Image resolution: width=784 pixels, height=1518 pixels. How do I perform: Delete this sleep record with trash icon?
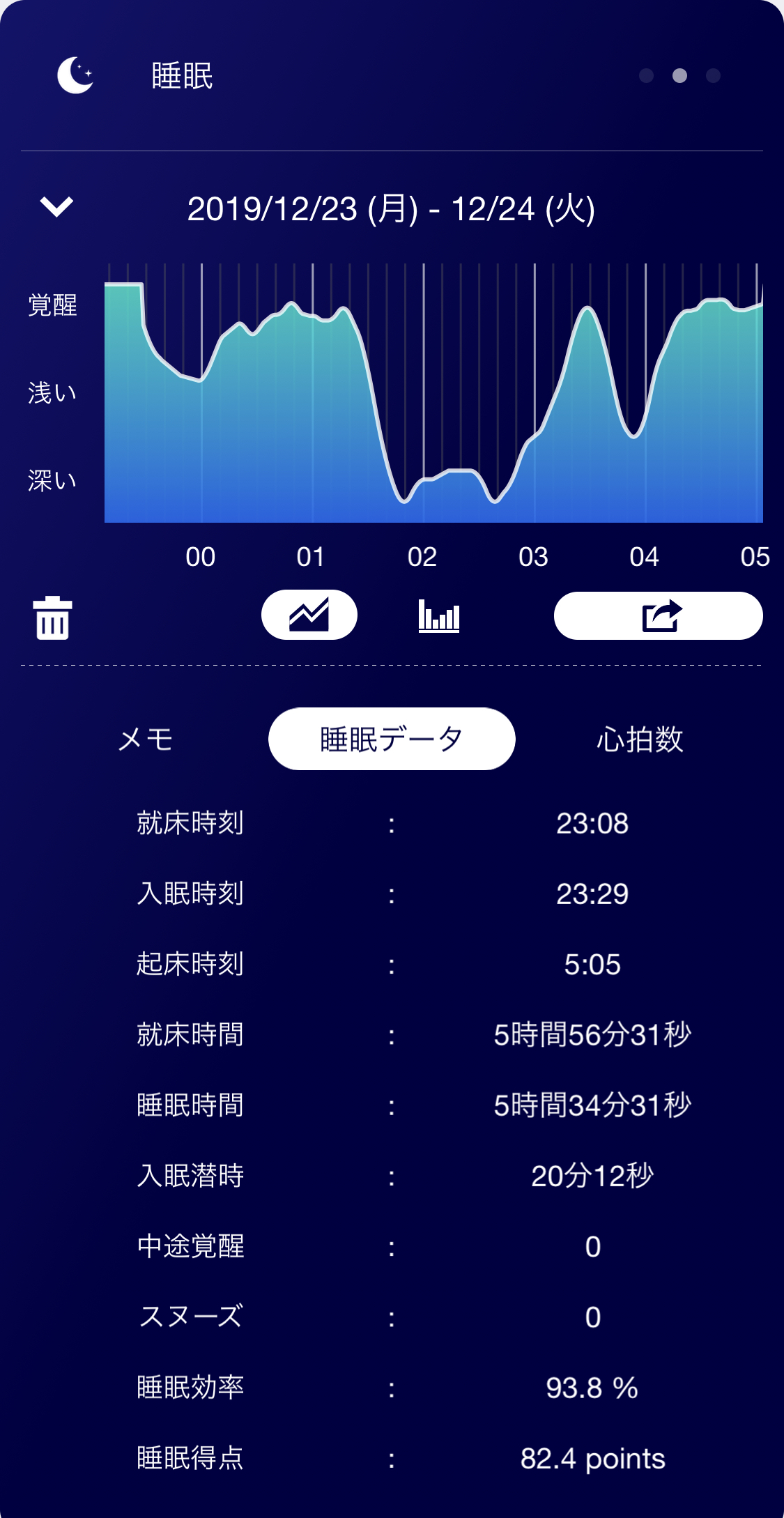53,618
